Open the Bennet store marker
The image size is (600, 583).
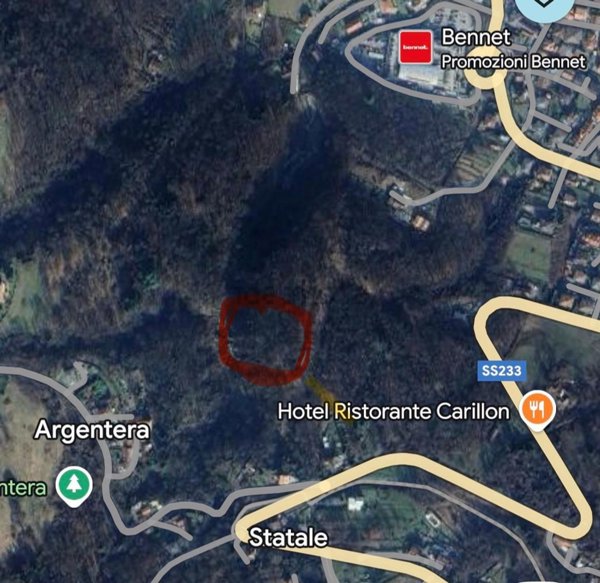(415, 47)
